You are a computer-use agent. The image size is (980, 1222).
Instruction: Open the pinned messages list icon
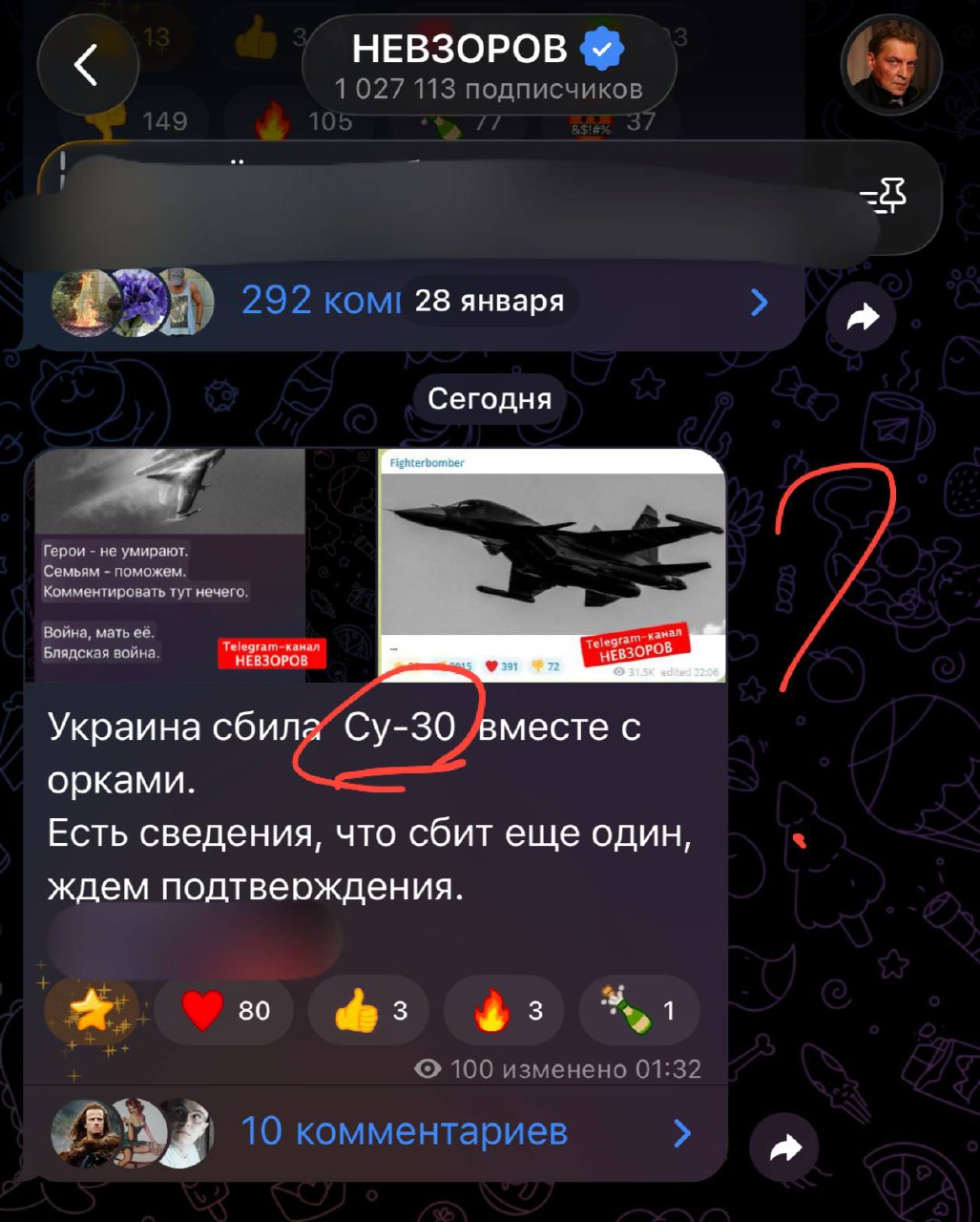(x=884, y=197)
